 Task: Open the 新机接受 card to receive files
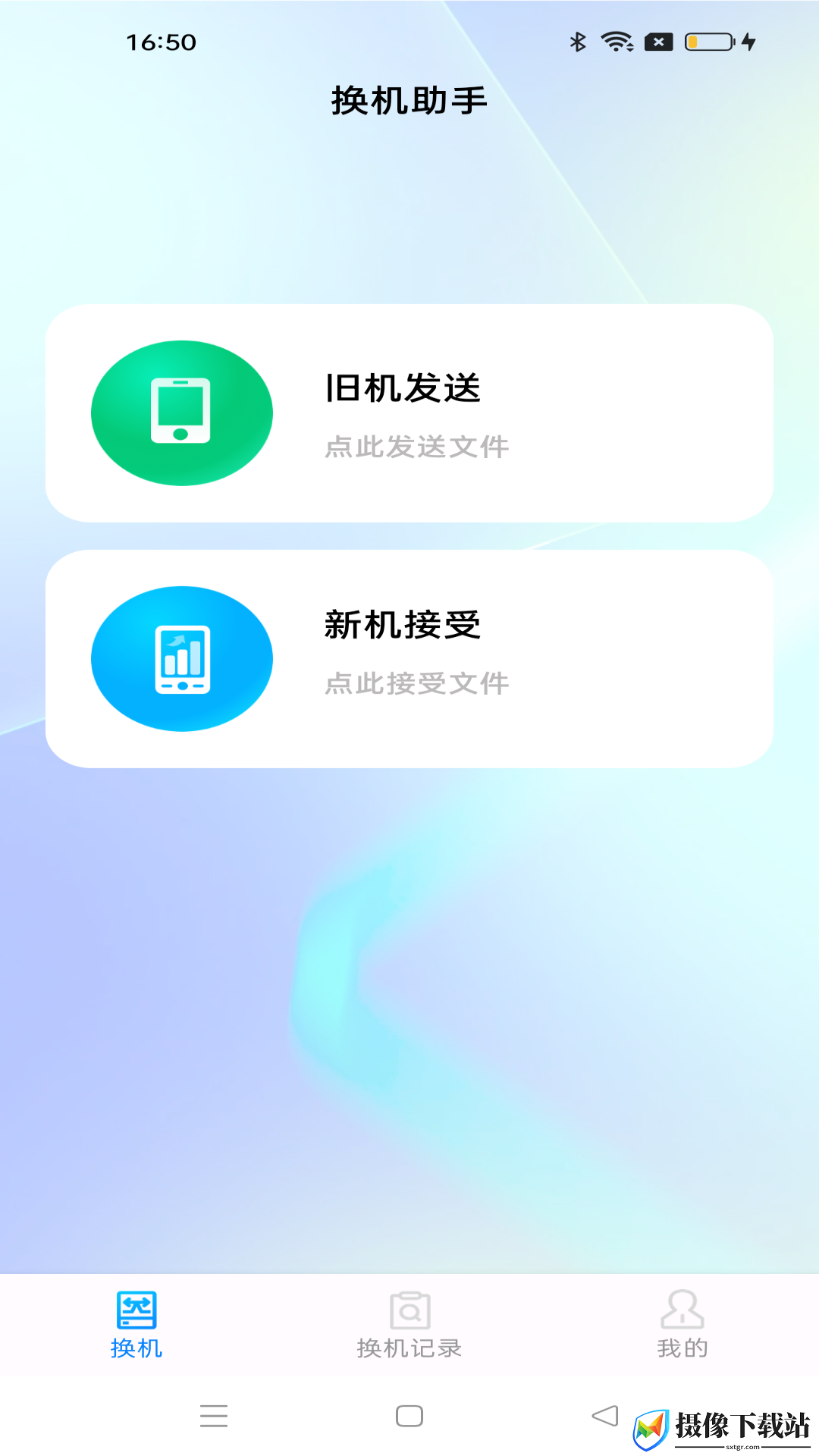coord(409,659)
